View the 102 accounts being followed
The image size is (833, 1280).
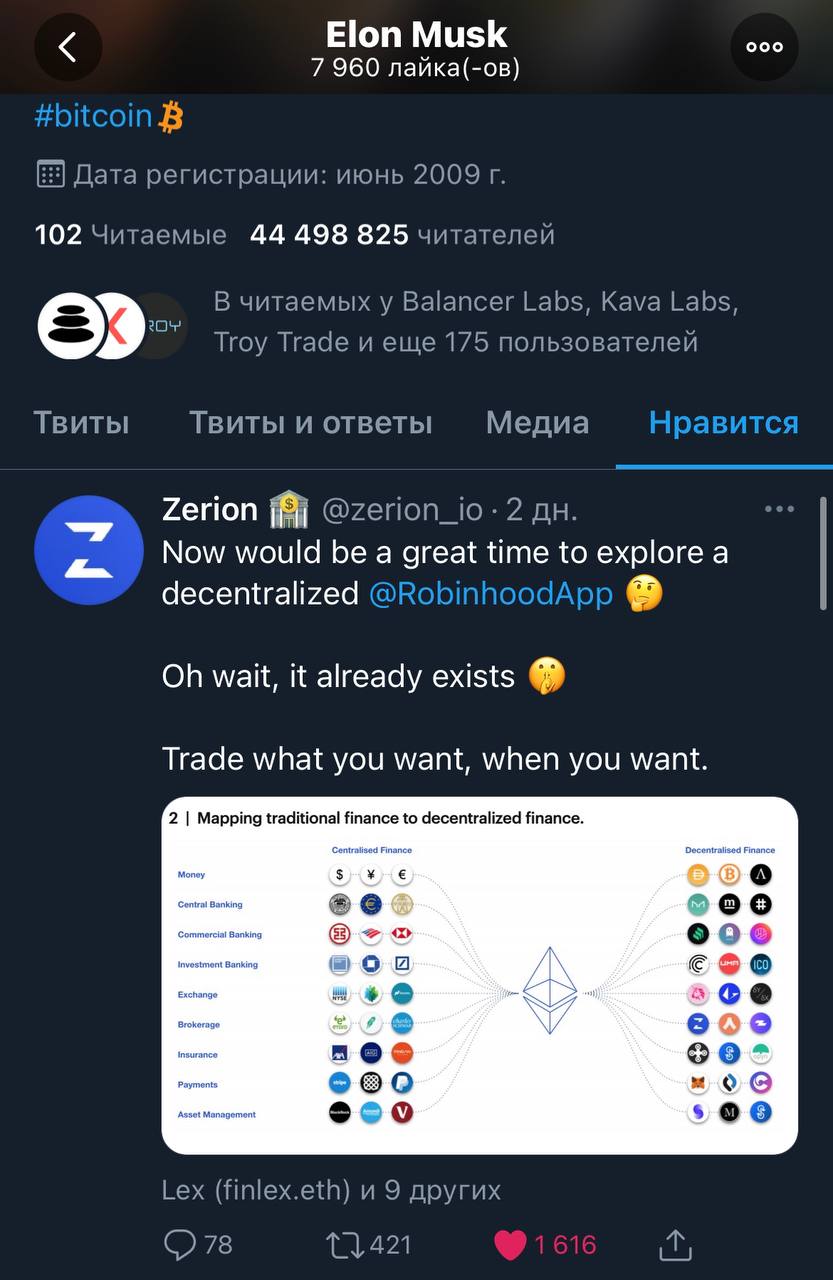[x=130, y=235]
